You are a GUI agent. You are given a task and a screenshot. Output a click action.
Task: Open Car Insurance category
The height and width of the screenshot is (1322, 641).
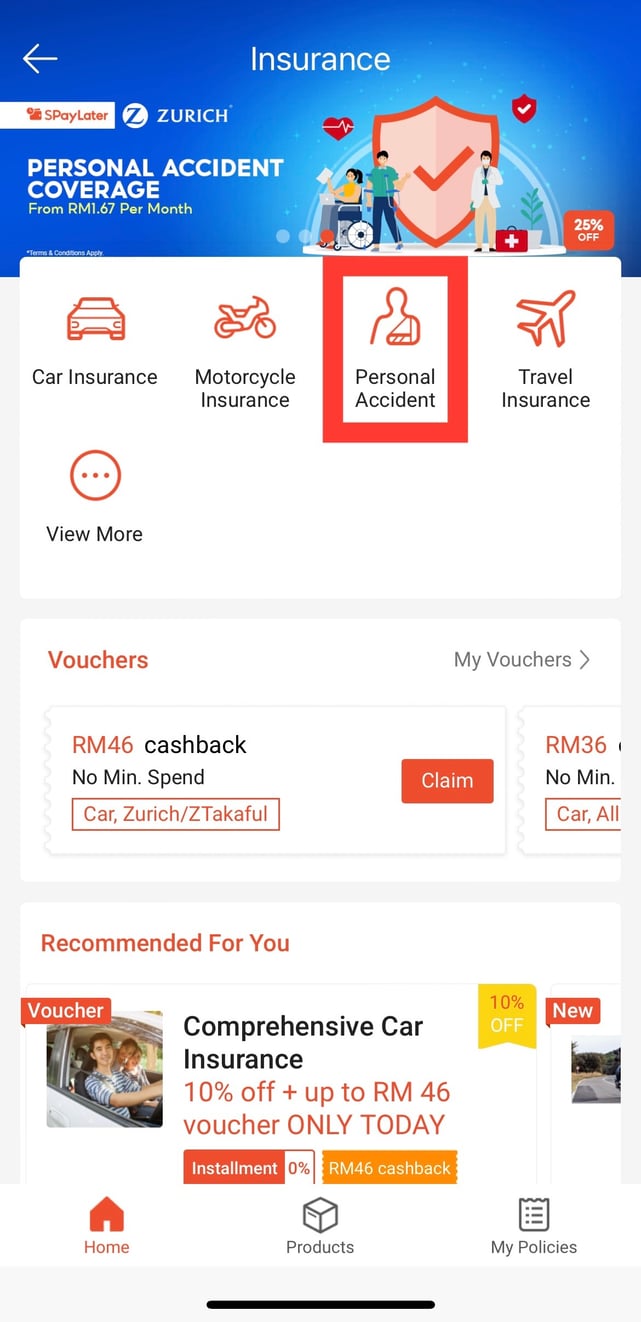[95, 340]
